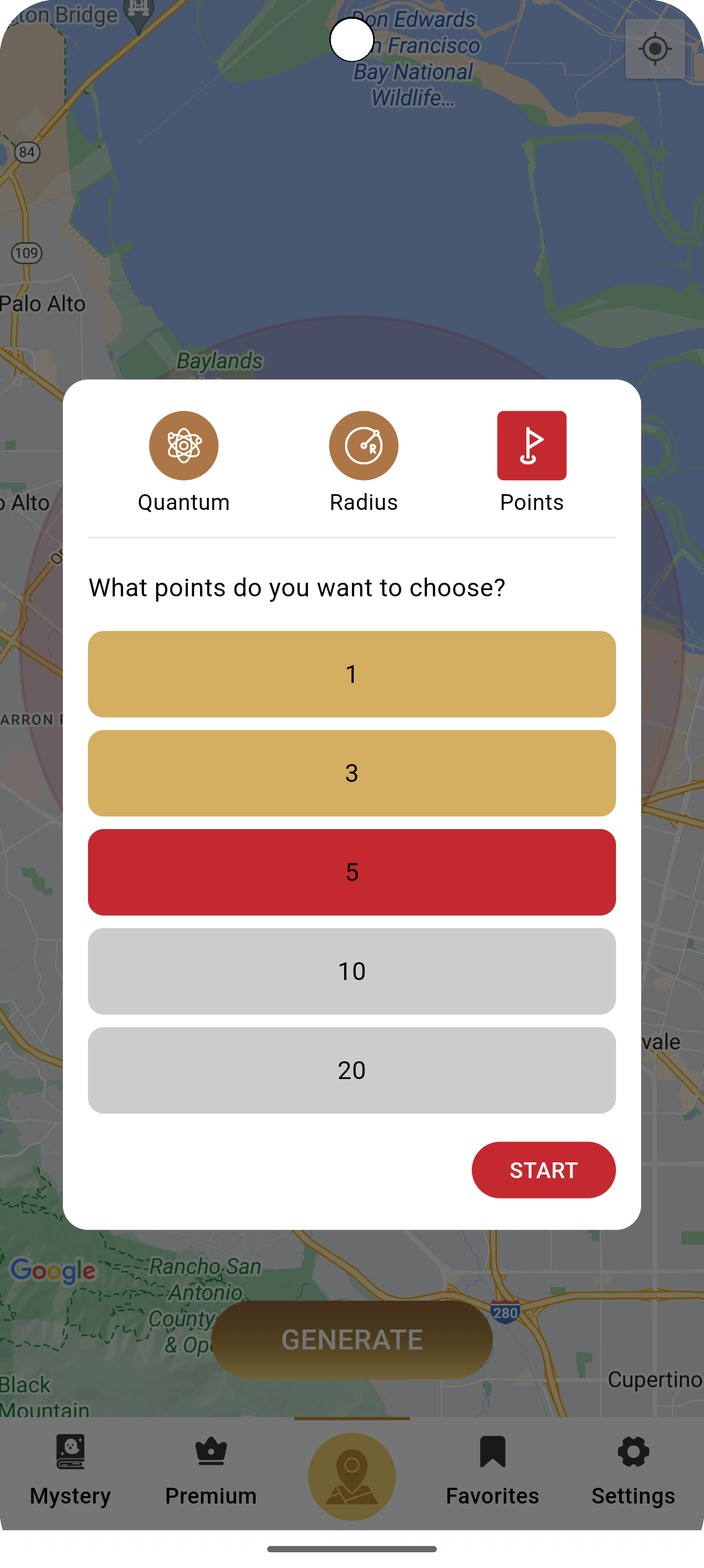Switch to the map location tab

(351, 1476)
